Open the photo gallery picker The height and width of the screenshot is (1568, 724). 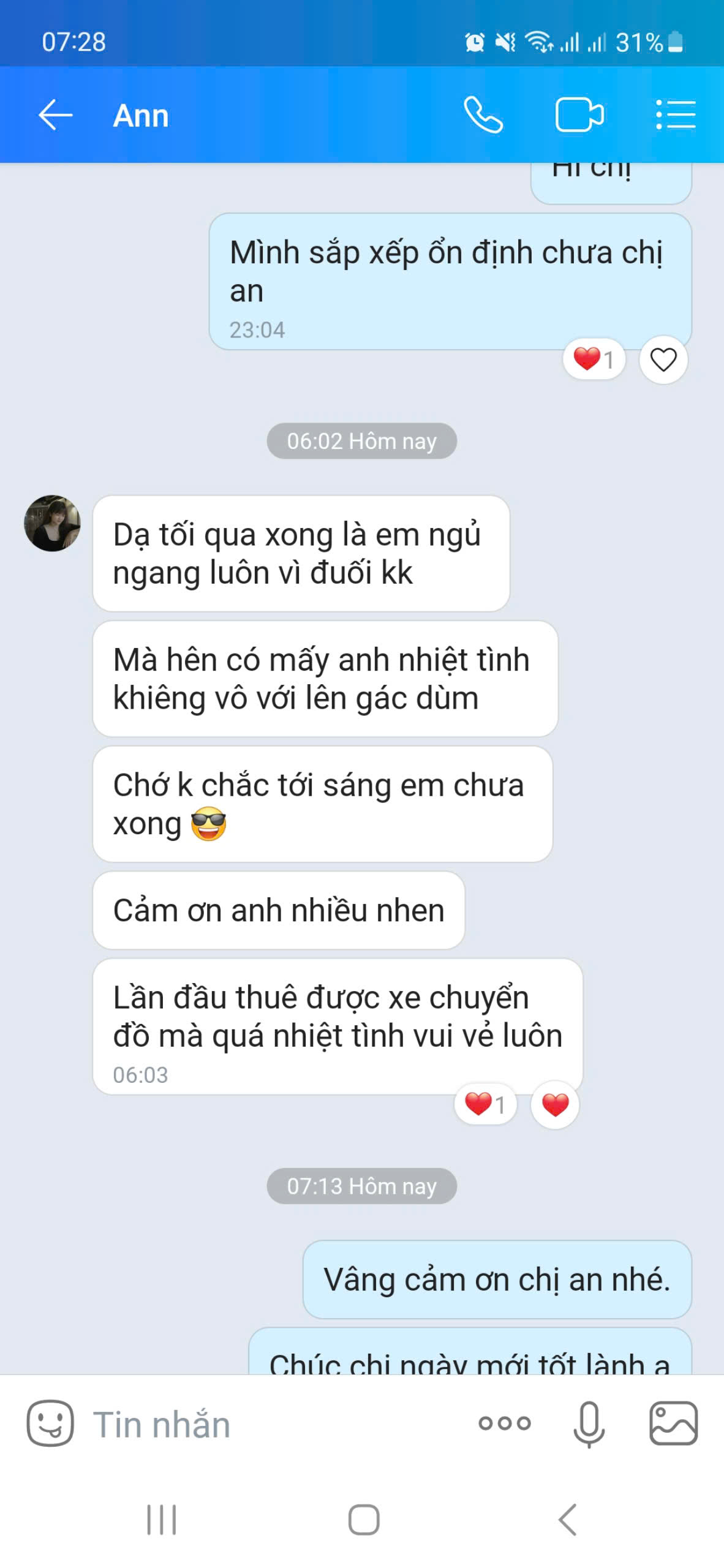pos(673,1423)
